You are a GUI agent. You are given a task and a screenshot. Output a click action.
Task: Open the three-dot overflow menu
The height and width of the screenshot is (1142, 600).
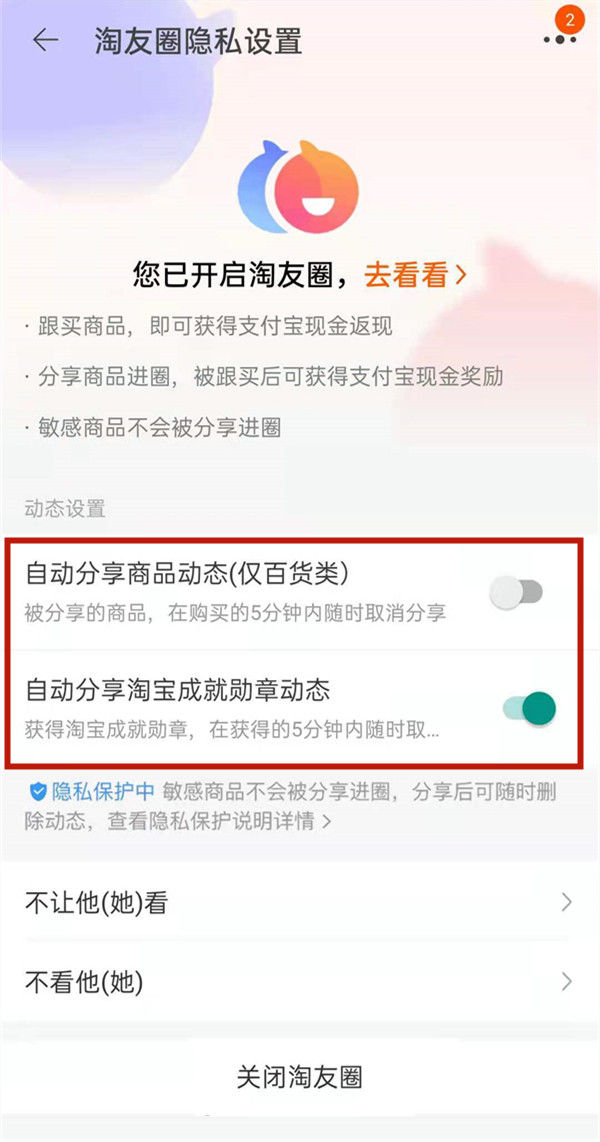[x=559, y=40]
